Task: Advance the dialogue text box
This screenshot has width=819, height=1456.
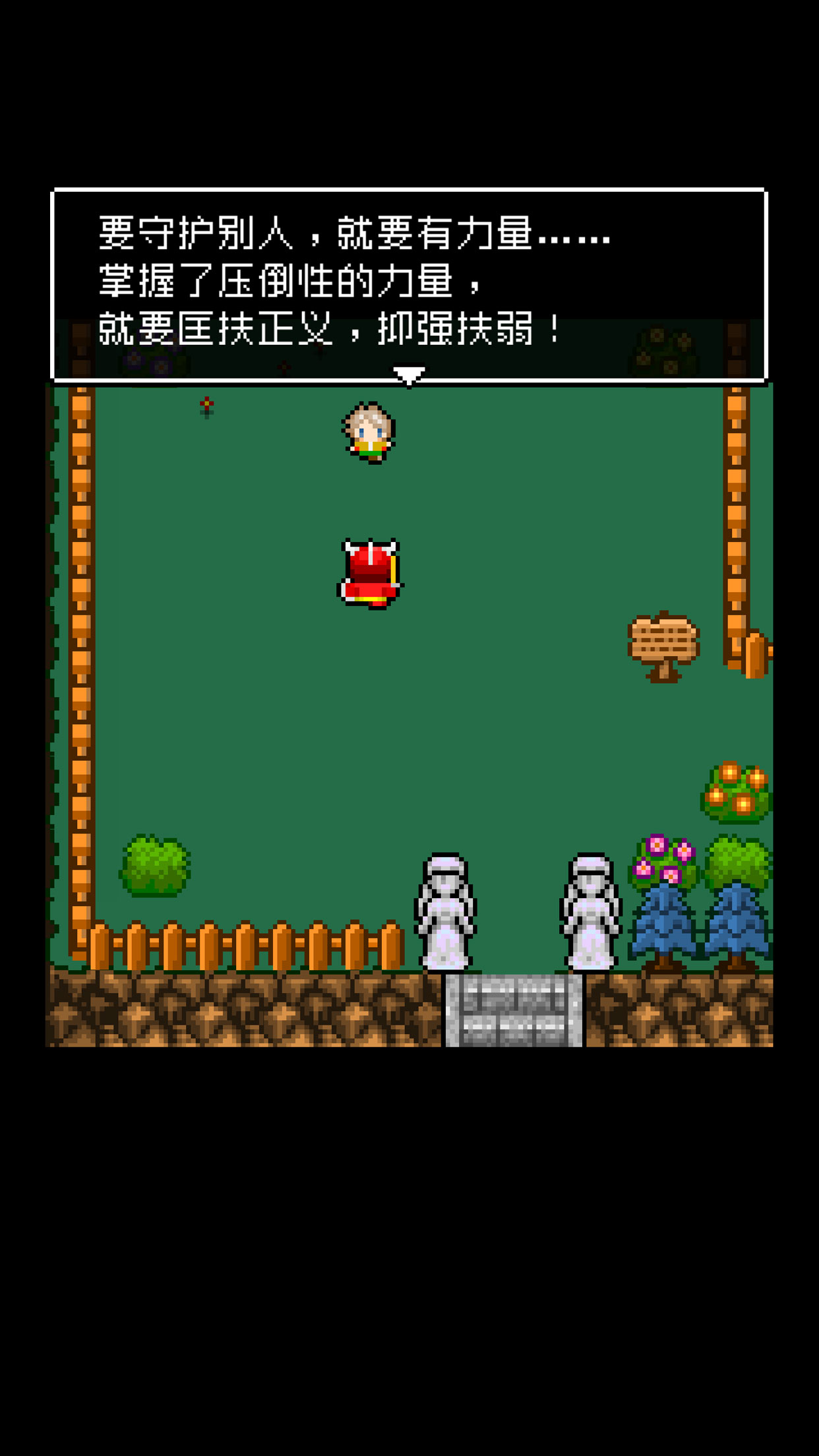Action: [x=409, y=284]
